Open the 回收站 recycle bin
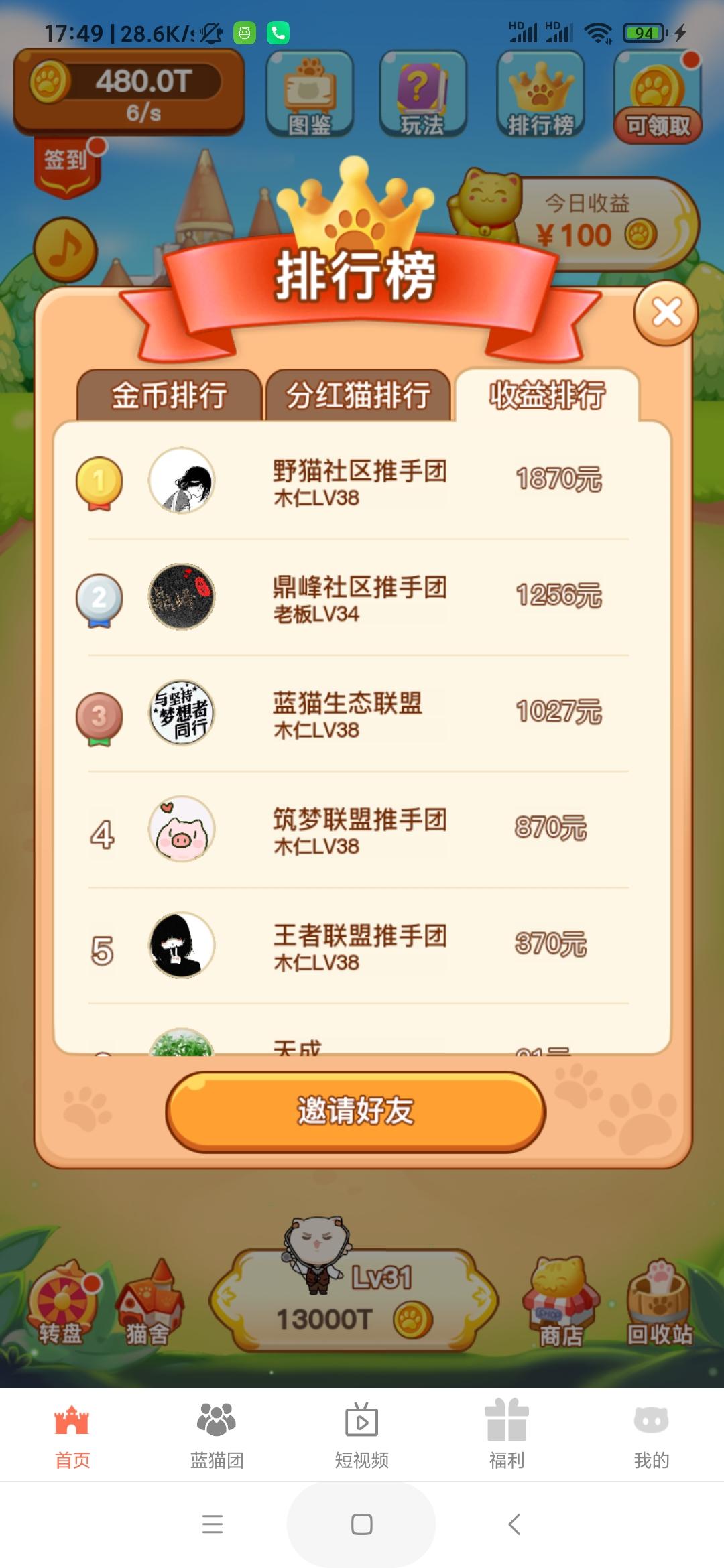 (660, 1303)
